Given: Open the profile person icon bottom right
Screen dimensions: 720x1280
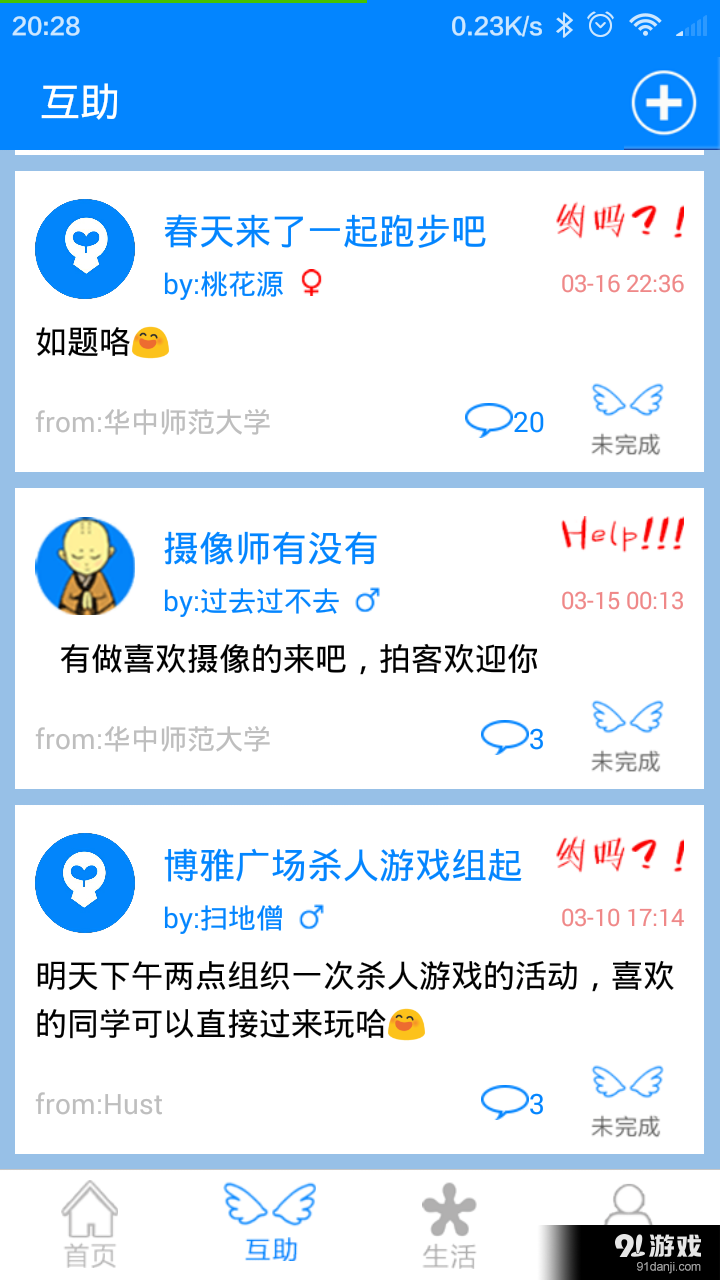Looking at the screenshot, I should 630,1213.
